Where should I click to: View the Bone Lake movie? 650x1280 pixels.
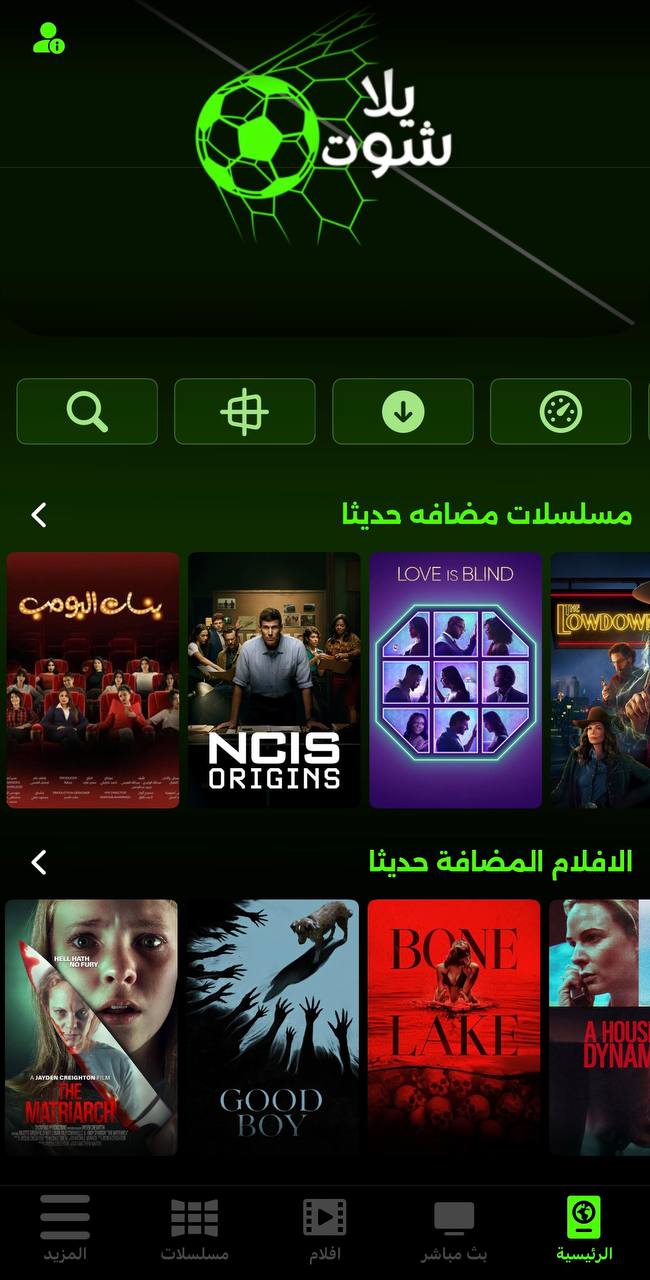click(x=454, y=1027)
